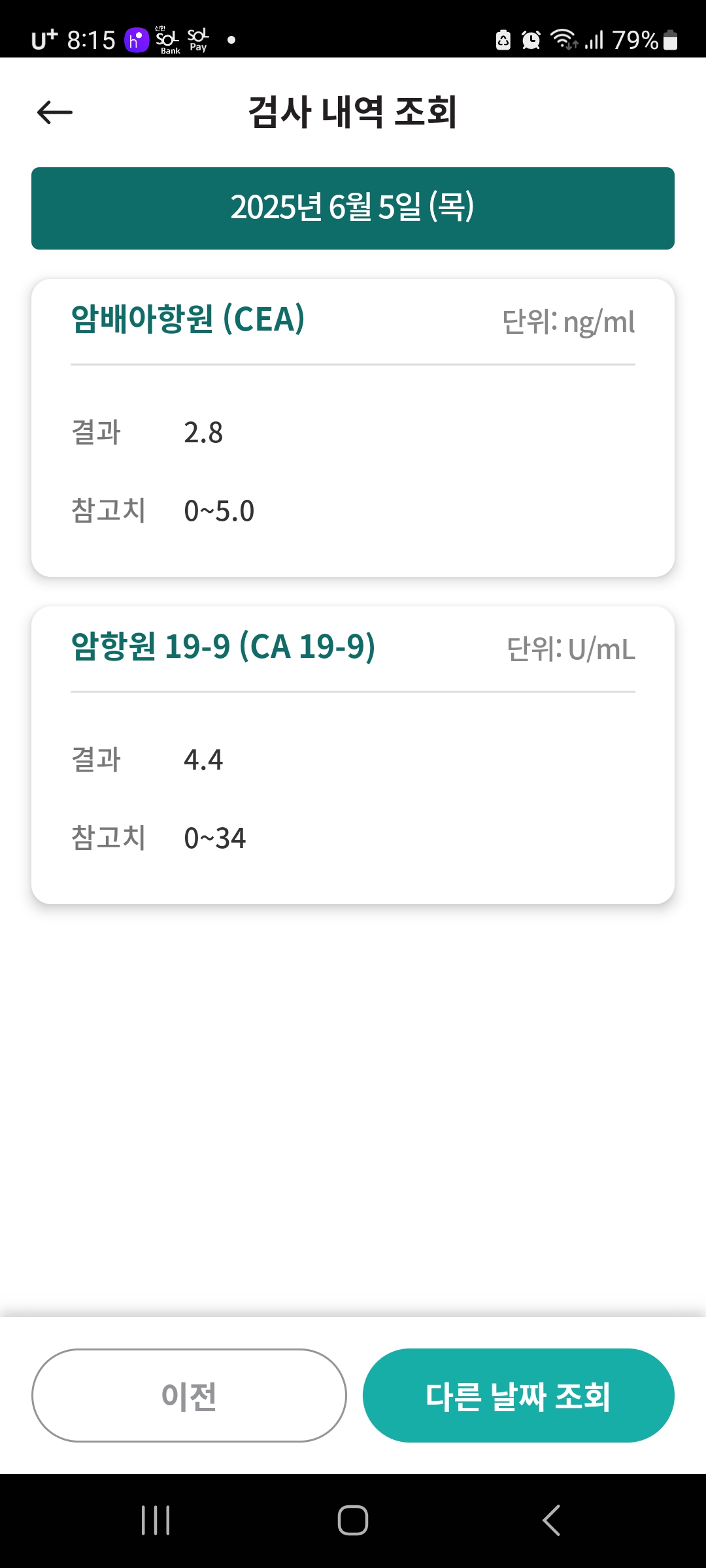Go back using the top-left arrow

tap(55, 112)
